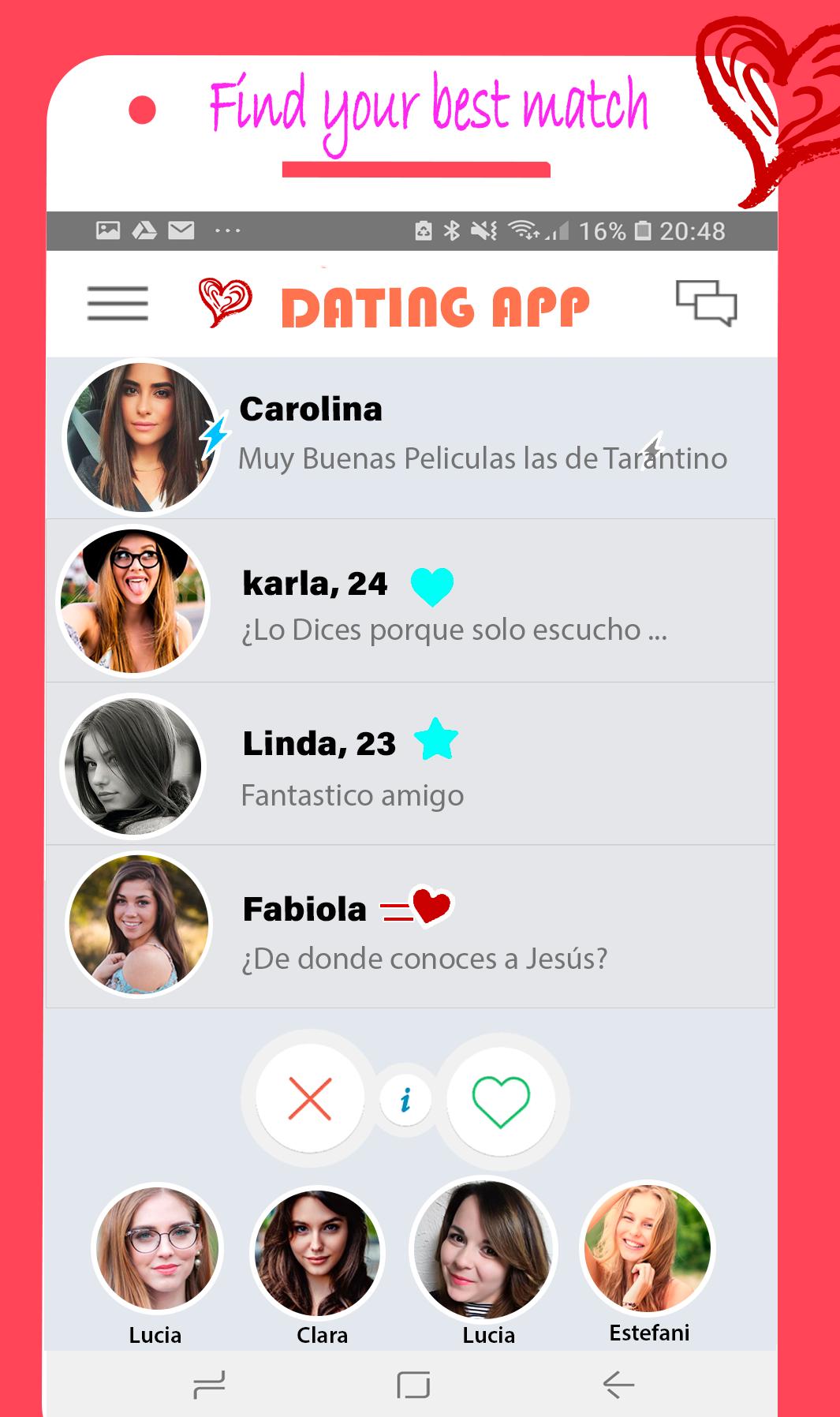The width and height of the screenshot is (840, 1417).
Task: Open the info button between X and heart
Action: [405, 1097]
